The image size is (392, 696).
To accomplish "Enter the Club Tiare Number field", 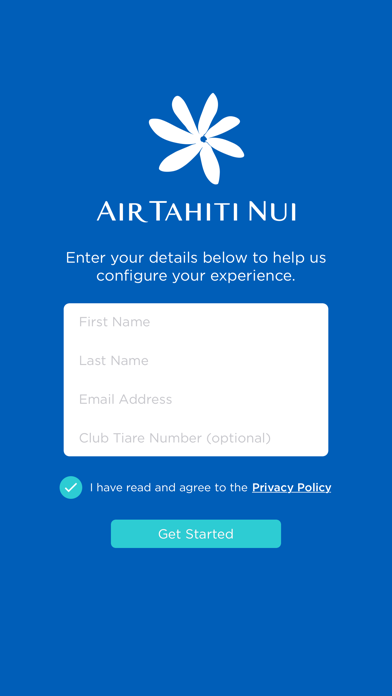I will [x=196, y=438].
